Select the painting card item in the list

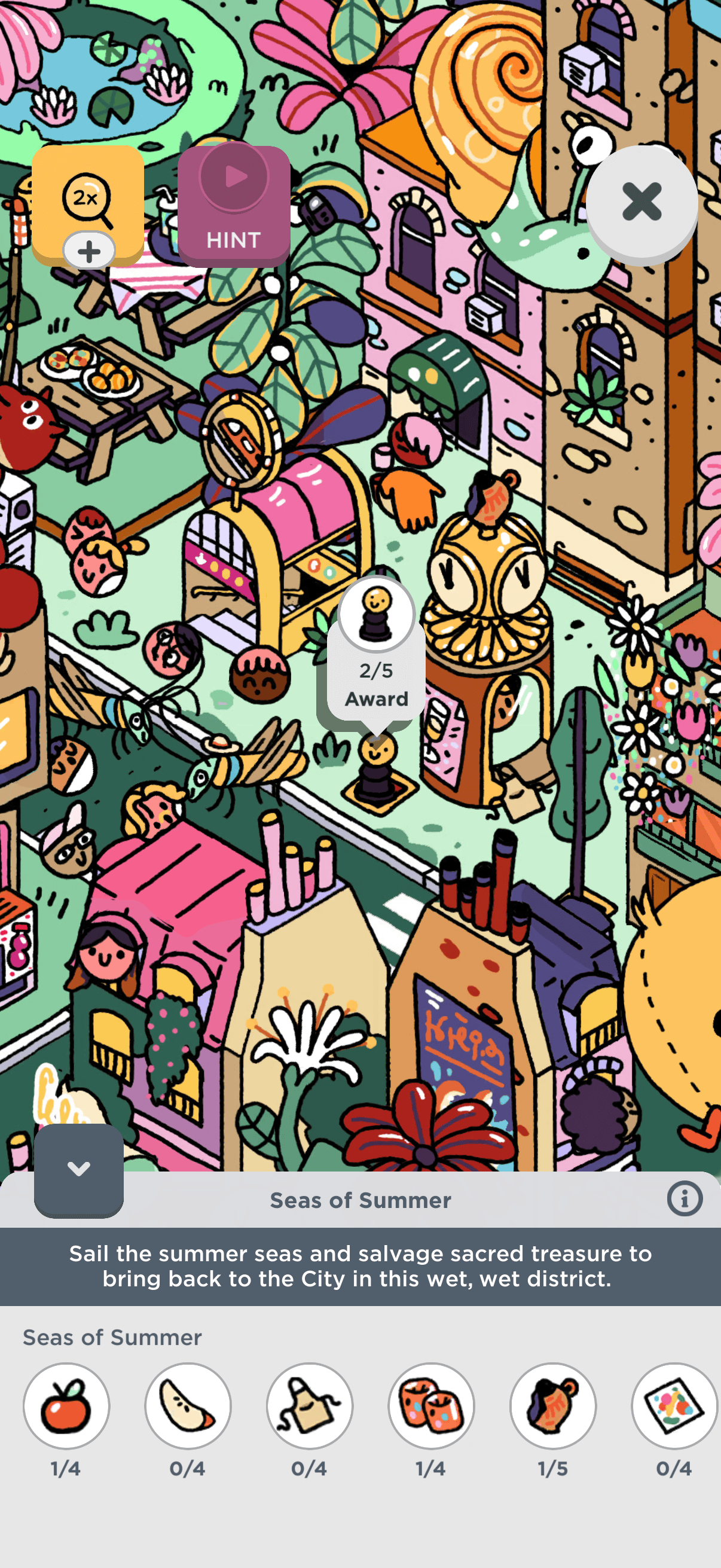[674, 1405]
